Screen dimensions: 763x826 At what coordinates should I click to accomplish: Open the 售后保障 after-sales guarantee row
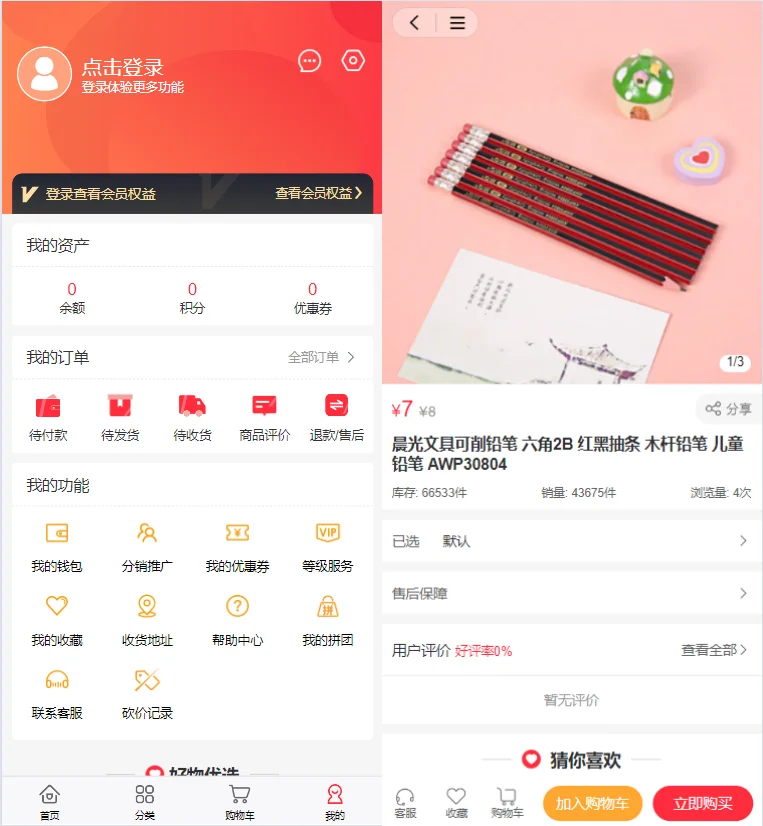pos(570,593)
